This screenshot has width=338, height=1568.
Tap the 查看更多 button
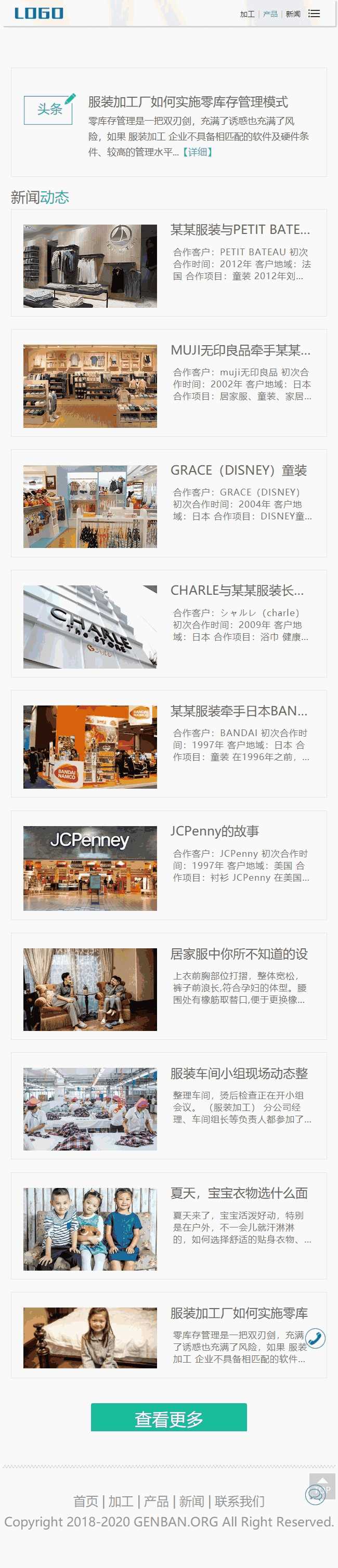pos(168,1417)
